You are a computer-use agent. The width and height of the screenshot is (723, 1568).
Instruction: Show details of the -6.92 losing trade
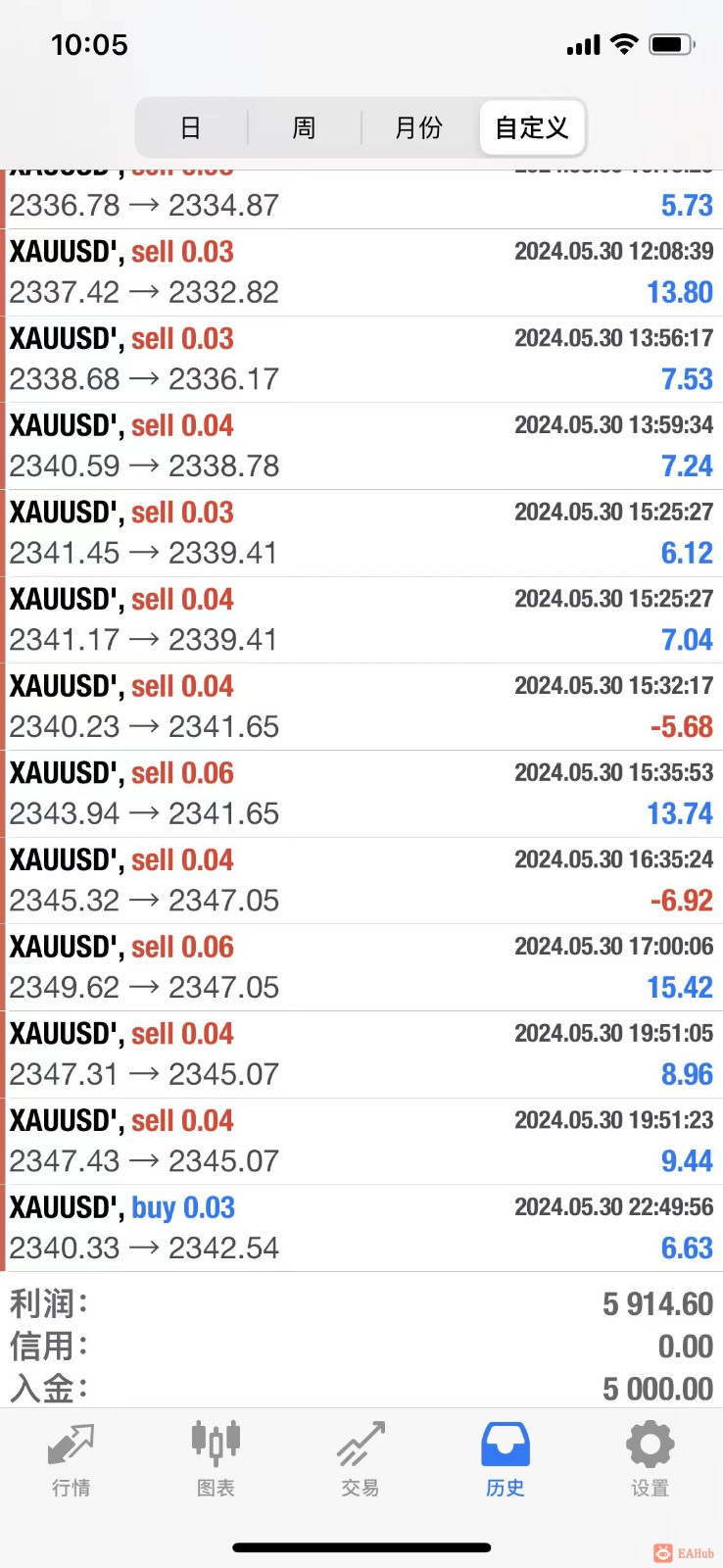point(361,880)
